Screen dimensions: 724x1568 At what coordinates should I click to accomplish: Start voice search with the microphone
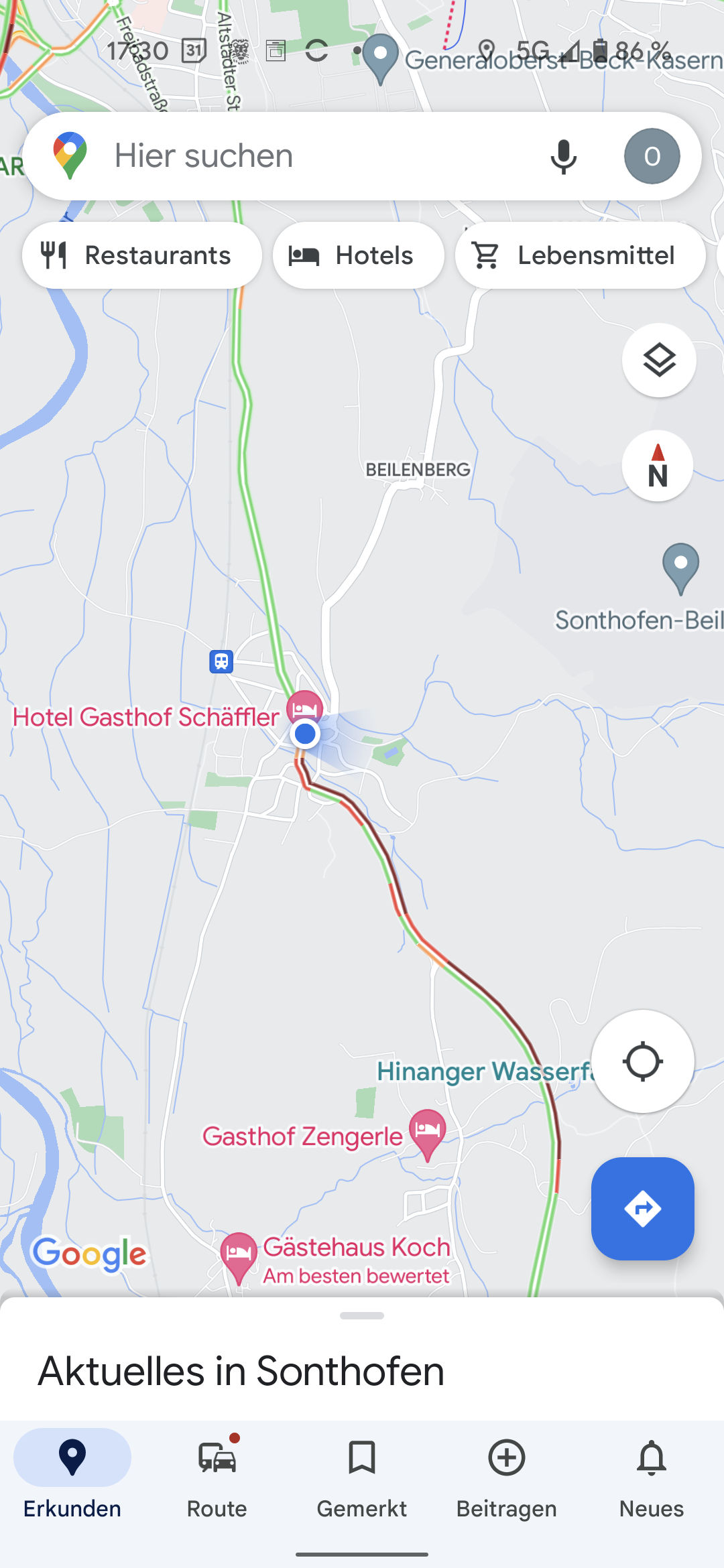click(563, 156)
